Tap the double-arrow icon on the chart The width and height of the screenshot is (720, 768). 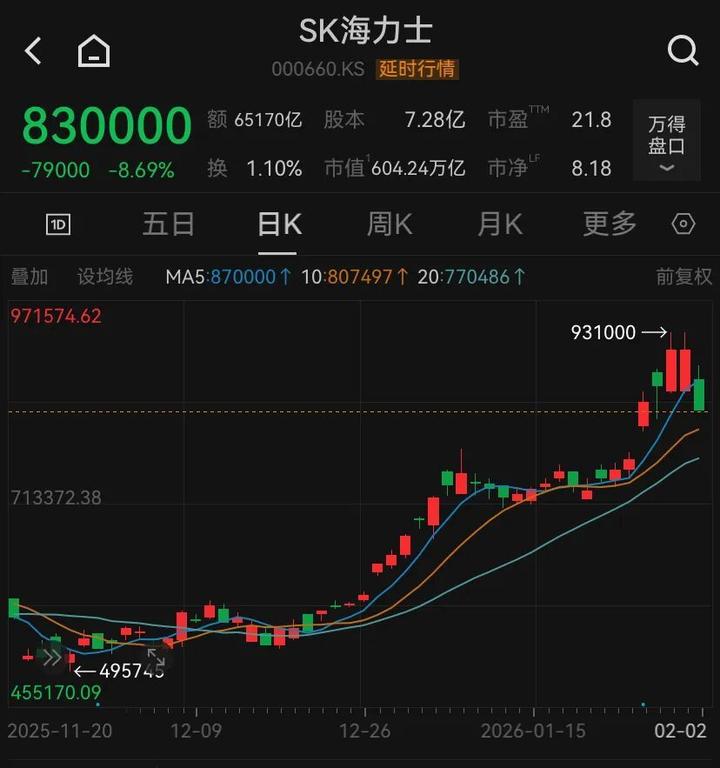coord(50,657)
